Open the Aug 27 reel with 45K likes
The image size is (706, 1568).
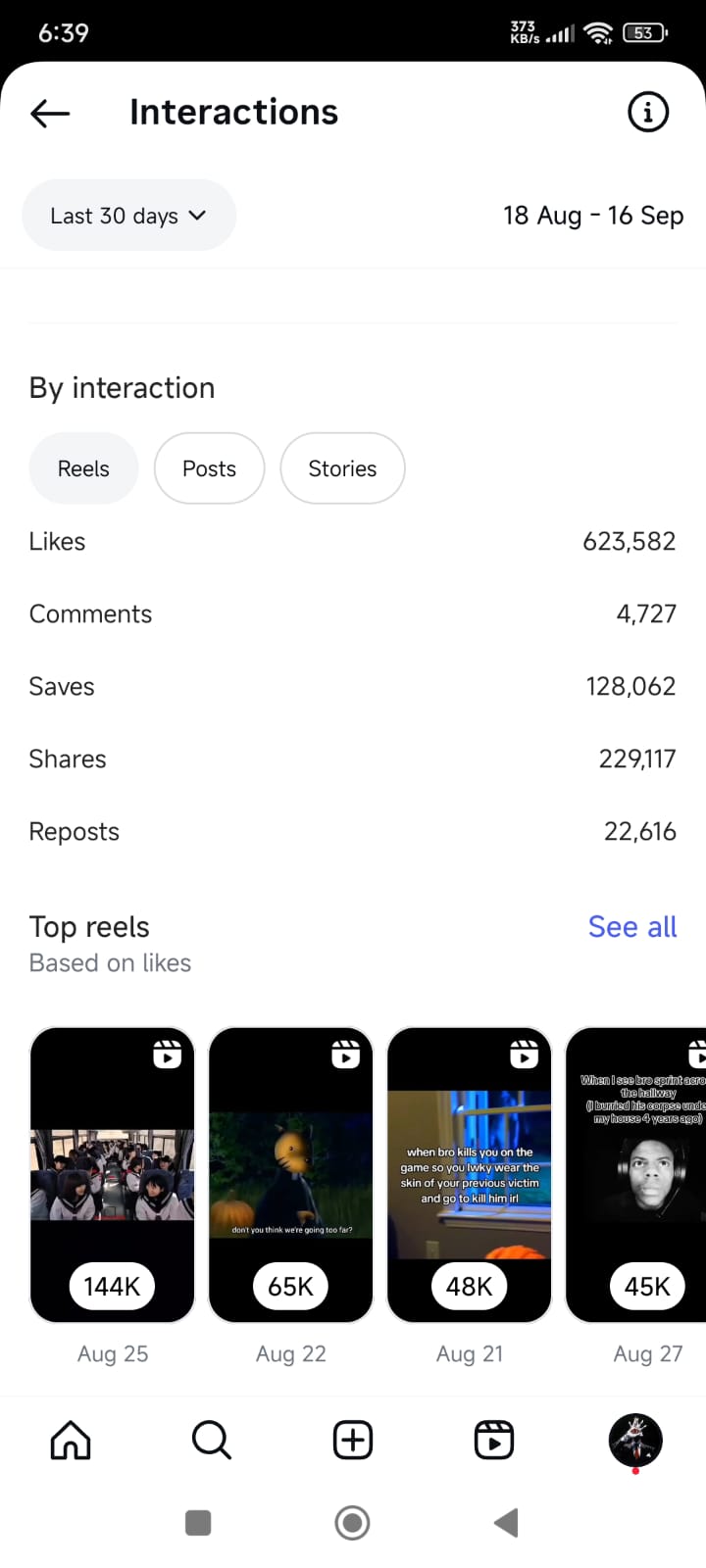(x=637, y=1174)
